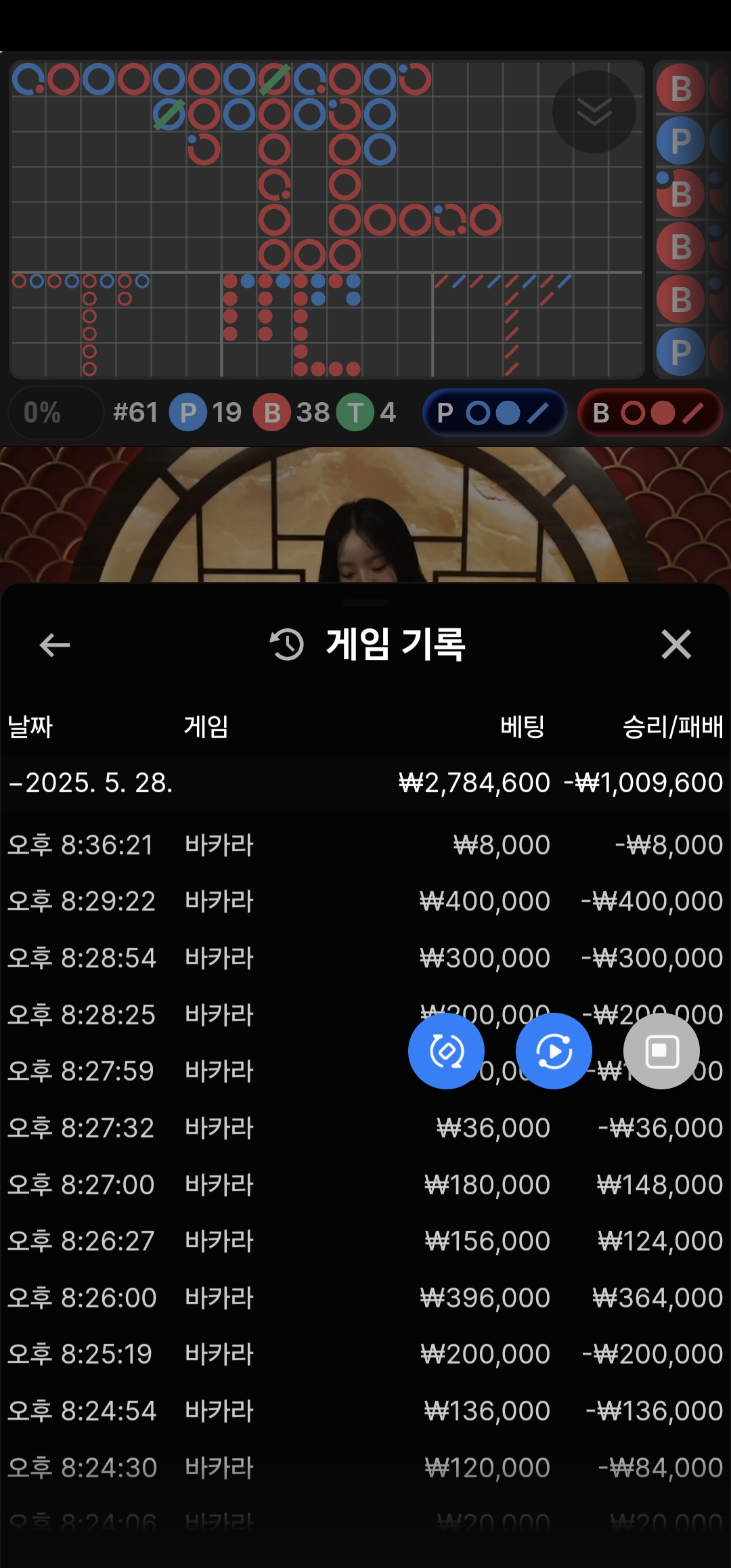Tap the blue rotate floating button
The height and width of the screenshot is (1568, 731).
446,1051
